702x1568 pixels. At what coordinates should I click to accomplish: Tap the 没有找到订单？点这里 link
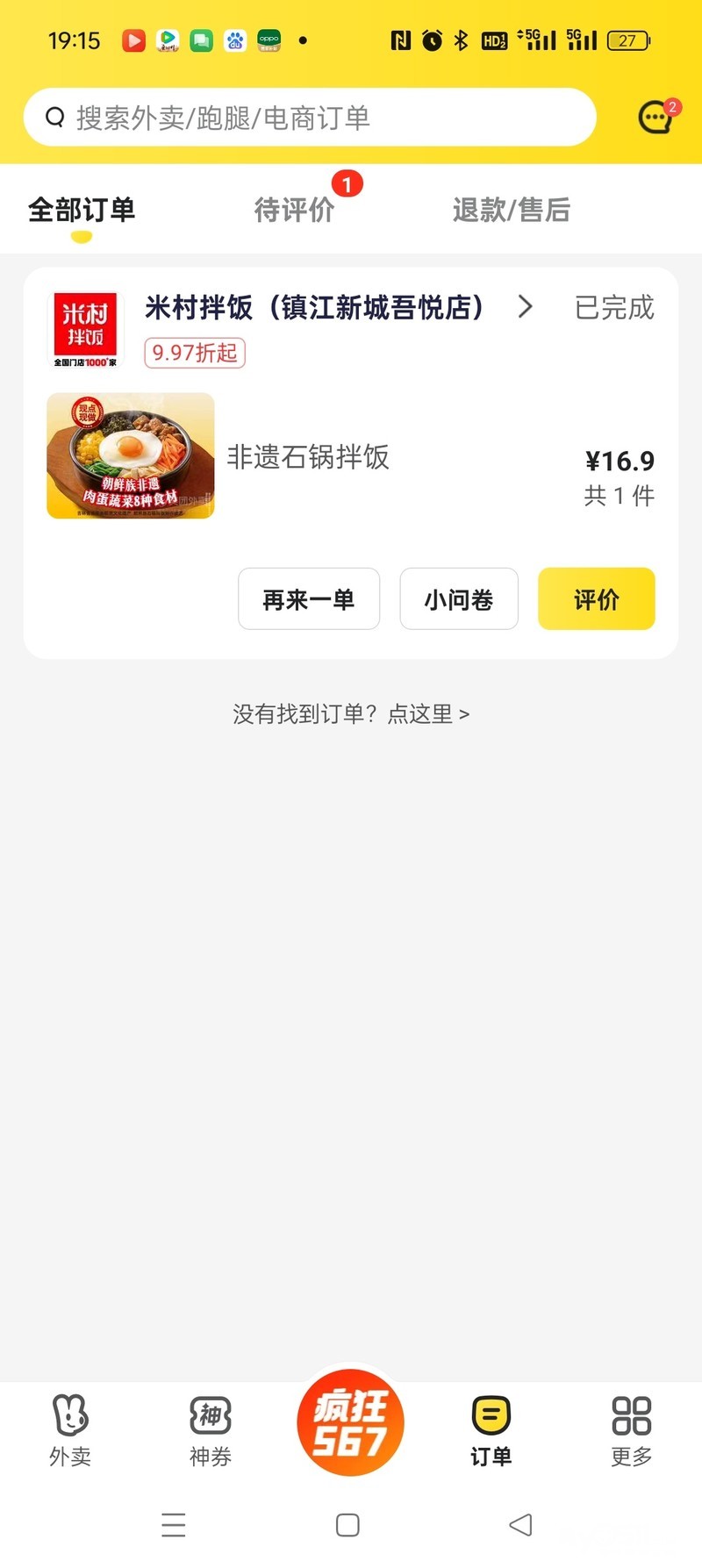pos(351,714)
